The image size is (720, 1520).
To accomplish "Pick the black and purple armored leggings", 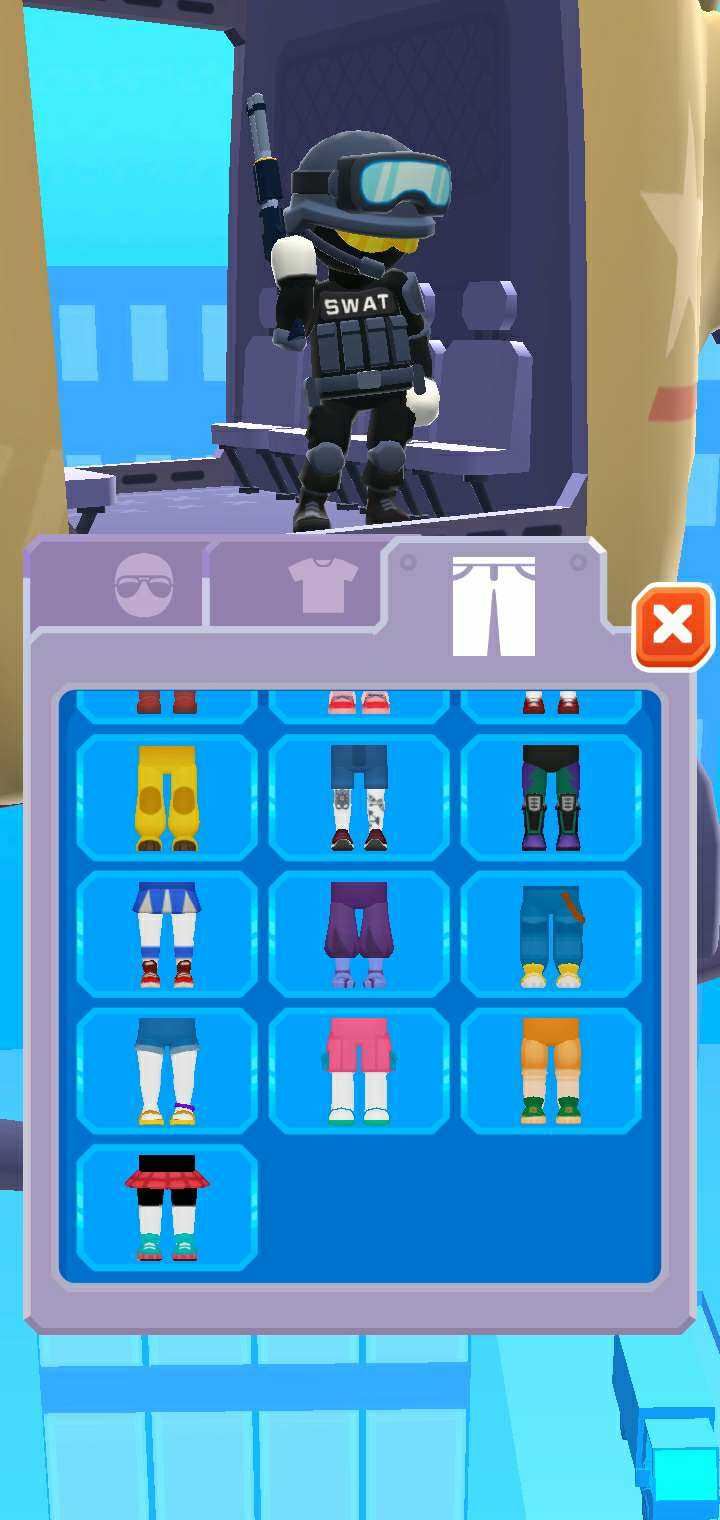I will tap(551, 797).
